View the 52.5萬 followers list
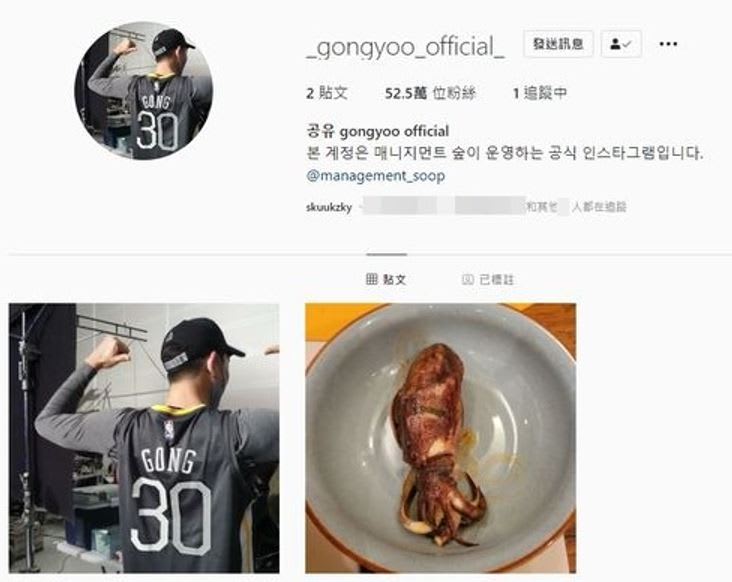Screen dimensions: 732x582 431,93
